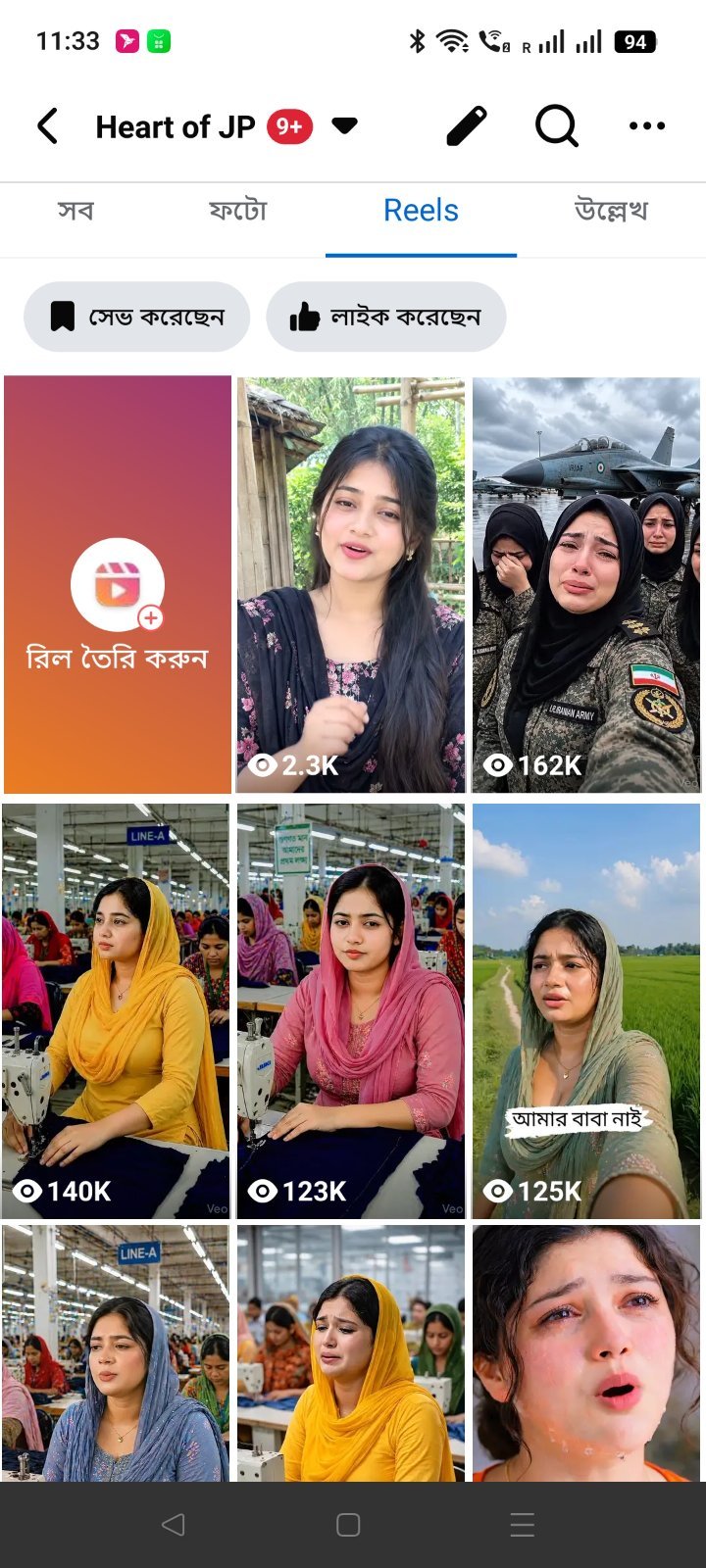
Task: Play the reel with 123K views
Action: pos(351,1011)
